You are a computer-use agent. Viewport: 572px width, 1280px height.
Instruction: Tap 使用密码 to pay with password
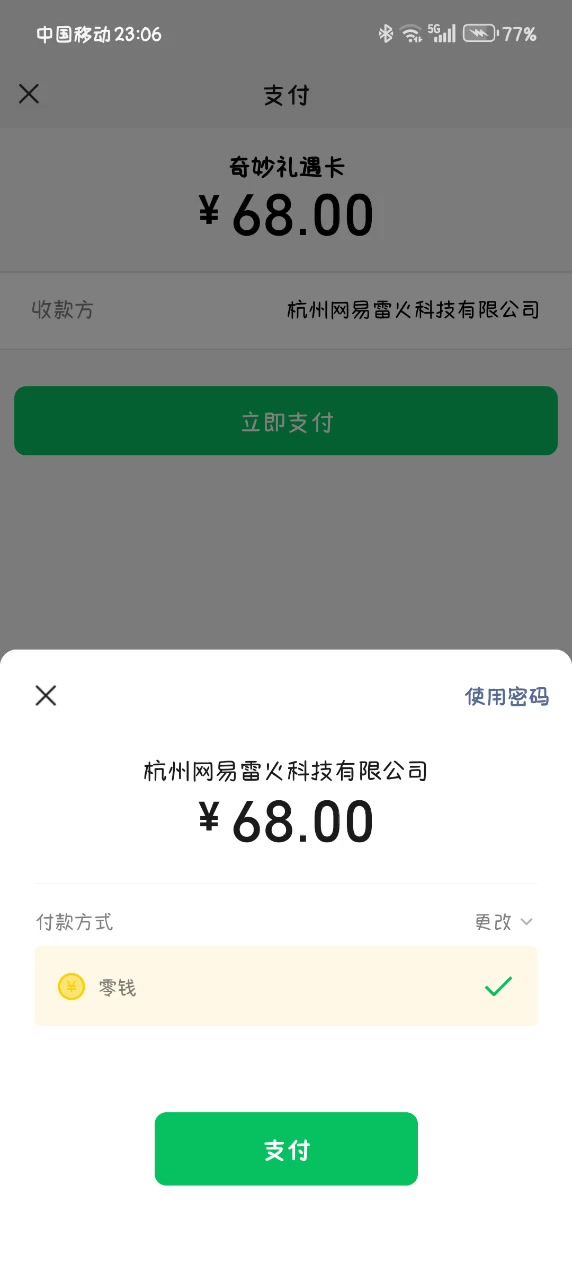(507, 697)
